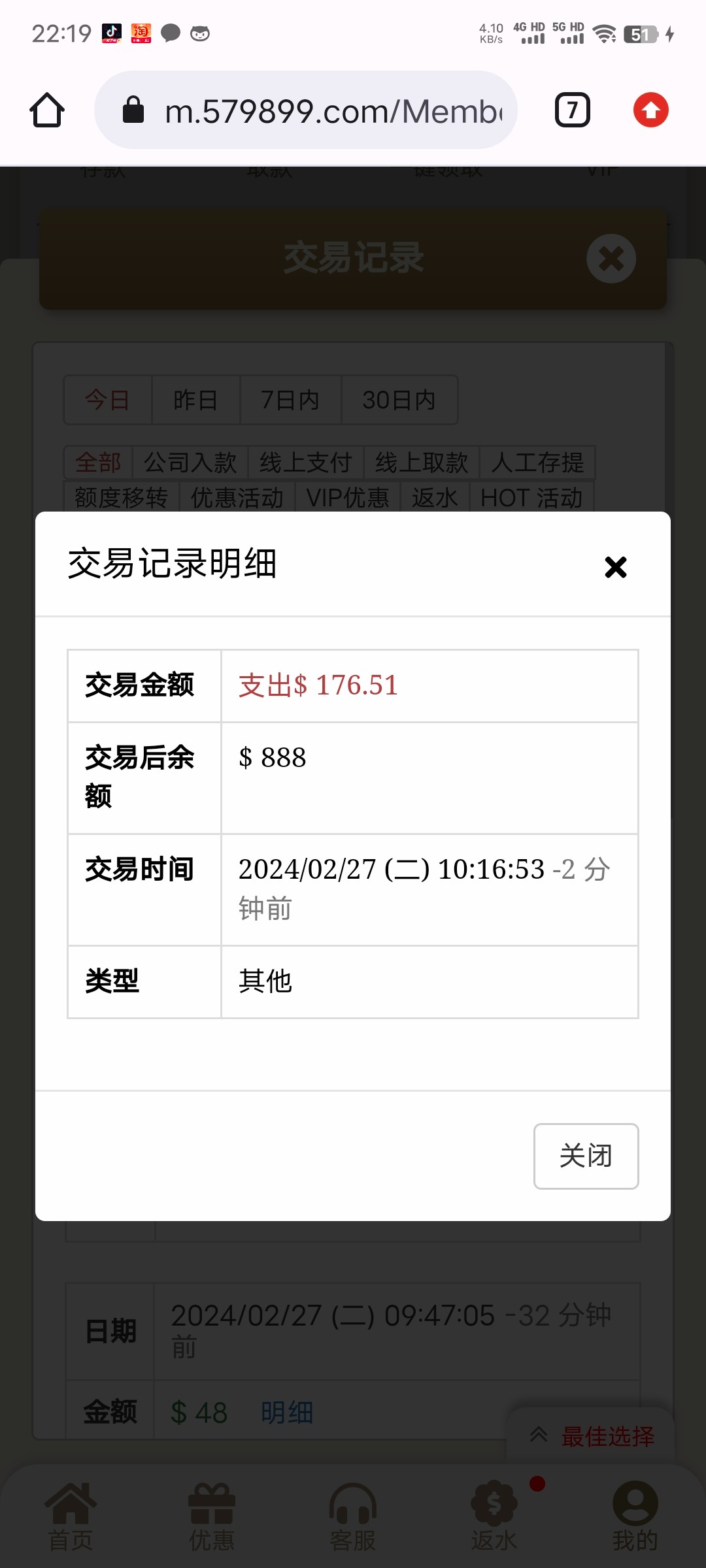706x1568 pixels.
Task: Open the 明细 detail link
Action: click(x=288, y=1412)
